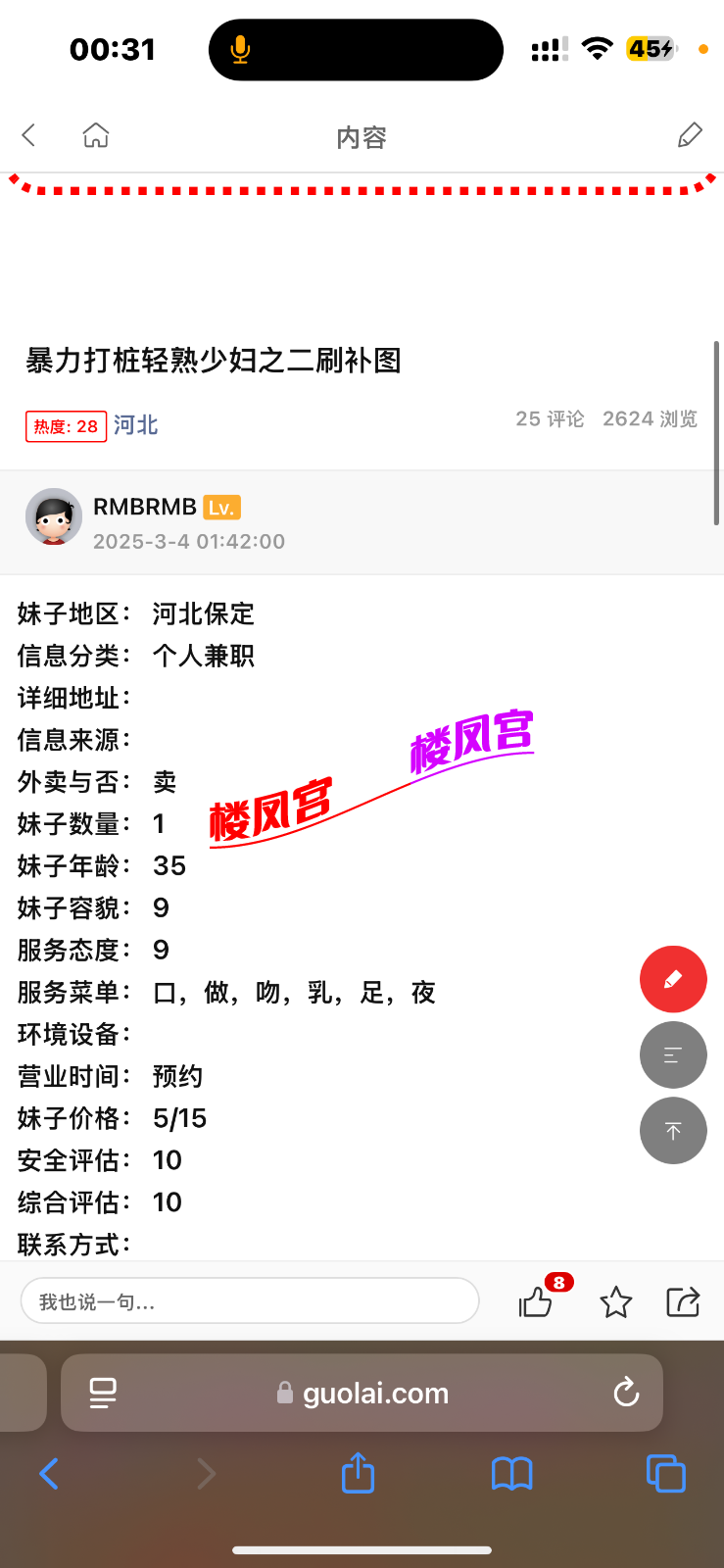Jump to top with floating arrow button
724x1568 pixels.
point(673,1131)
